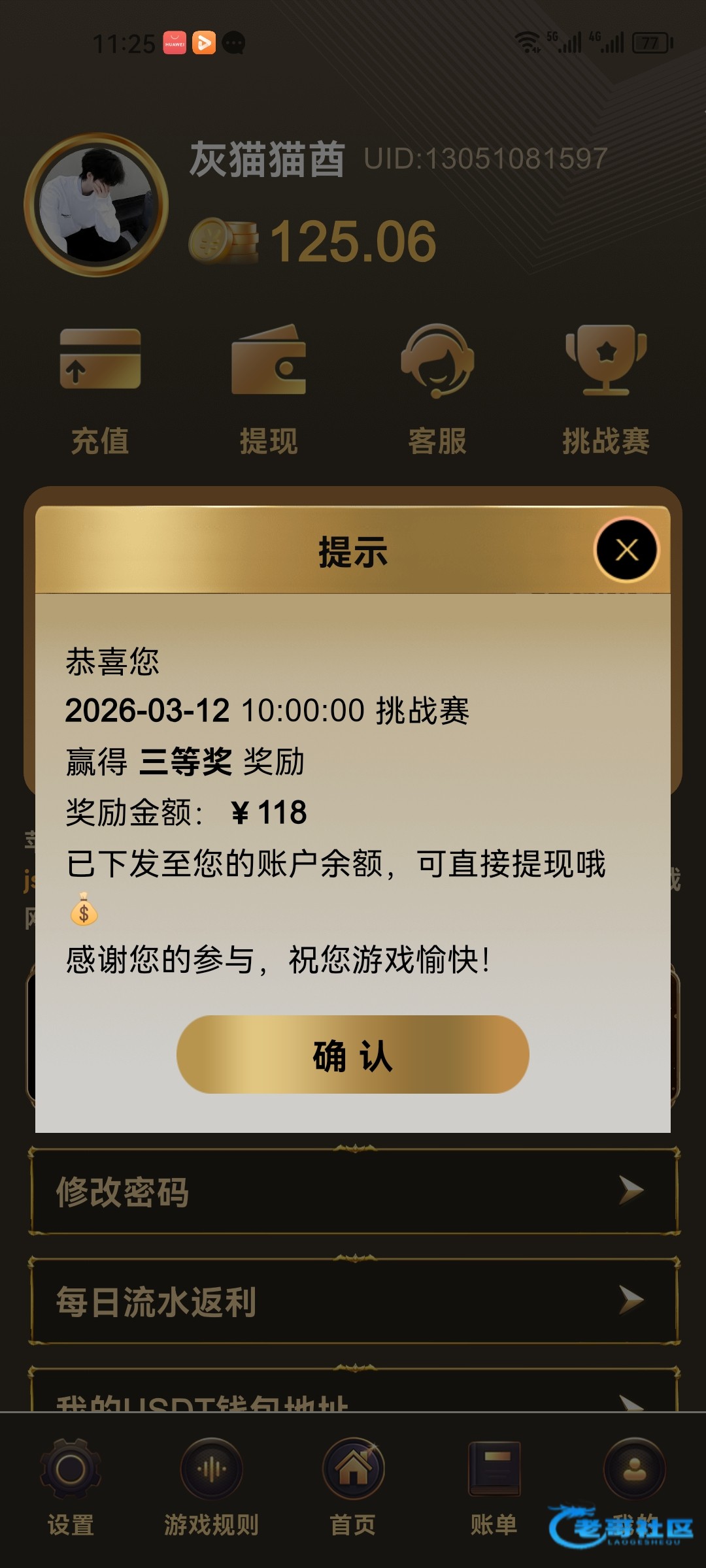706x1568 pixels.
Task: Open 每日流水返利 row
Action: coord(353,1301)
